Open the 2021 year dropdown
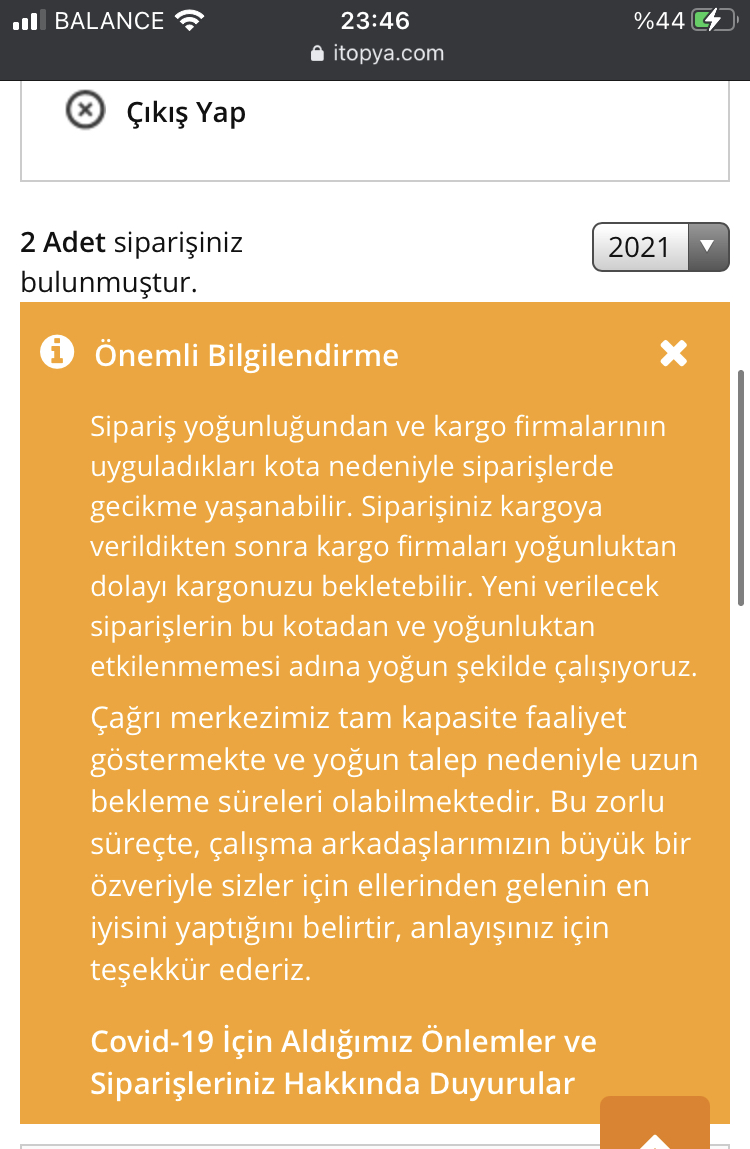The height and width of the screenshot is (1149, 750). click(x=660, y=247)
